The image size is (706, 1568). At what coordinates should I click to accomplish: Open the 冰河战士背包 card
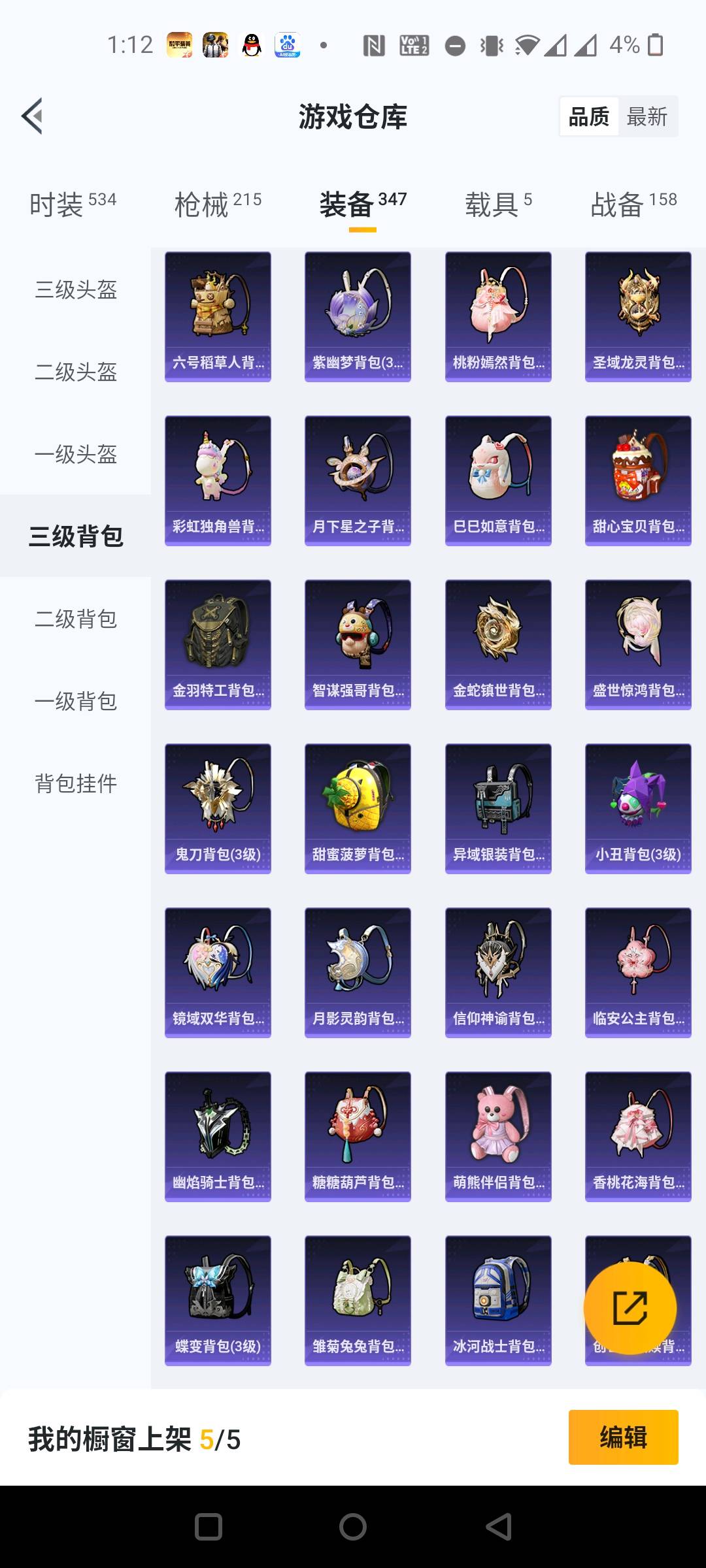pos(498,1300)
